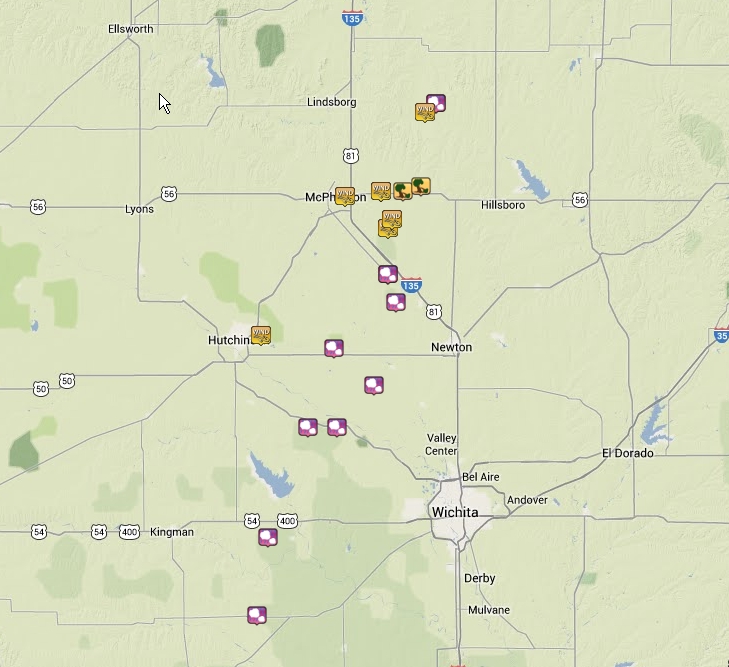Tap the southernmost purple hail marker
This screenshot has height=667, width=729.
[x=257, y=615]
